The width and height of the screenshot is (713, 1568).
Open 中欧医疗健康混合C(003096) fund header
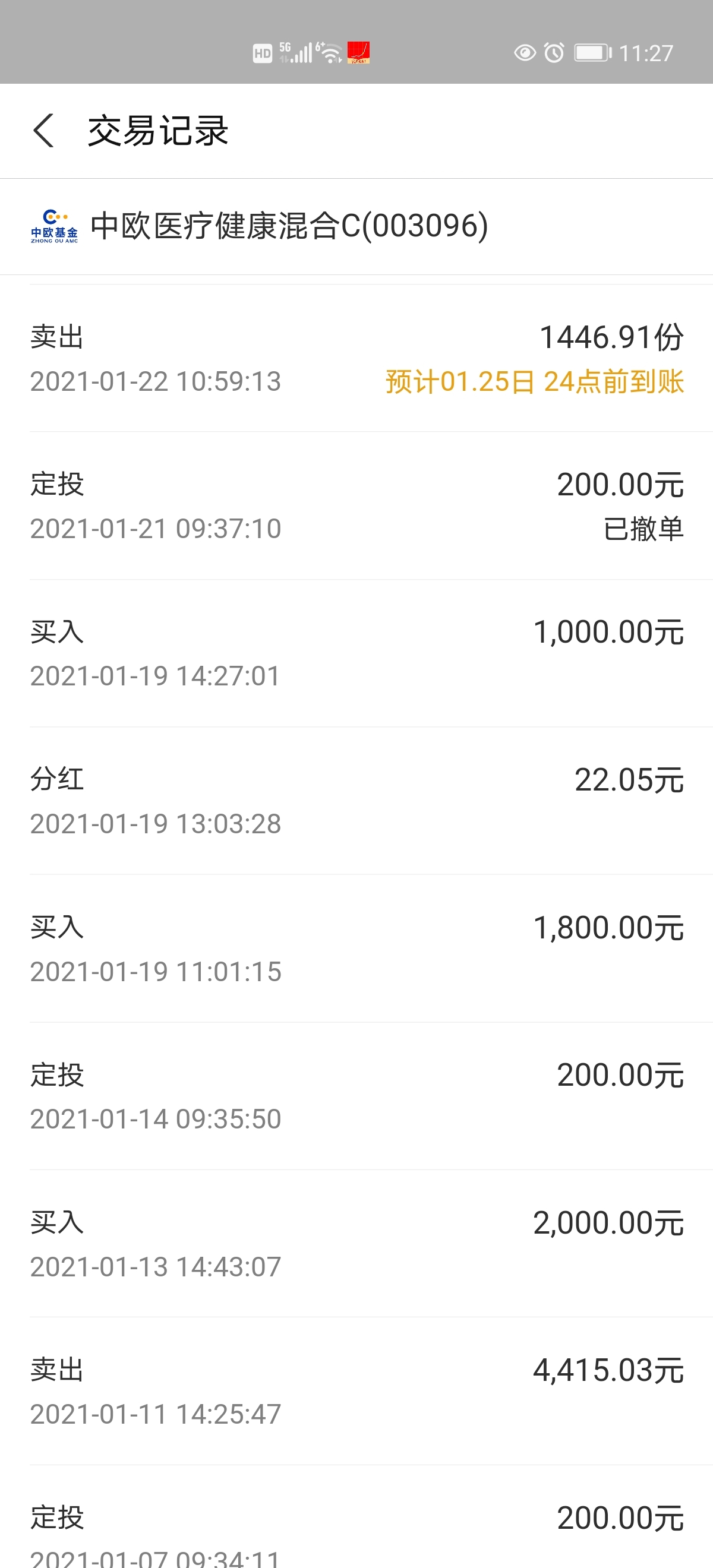pos(356,226)
